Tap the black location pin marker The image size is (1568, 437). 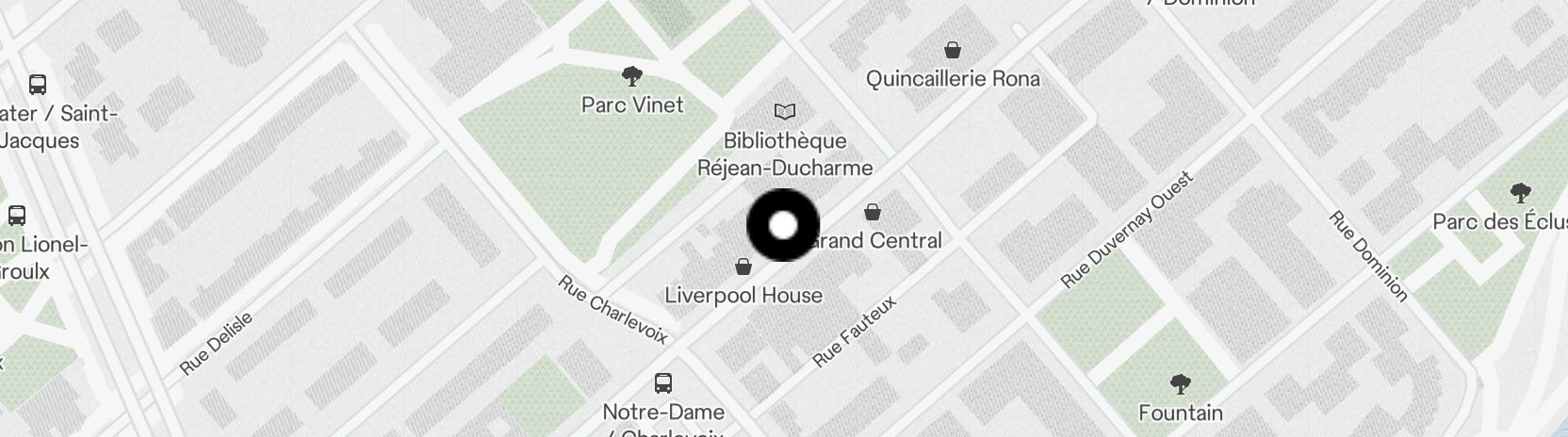(x=783, y=226)
